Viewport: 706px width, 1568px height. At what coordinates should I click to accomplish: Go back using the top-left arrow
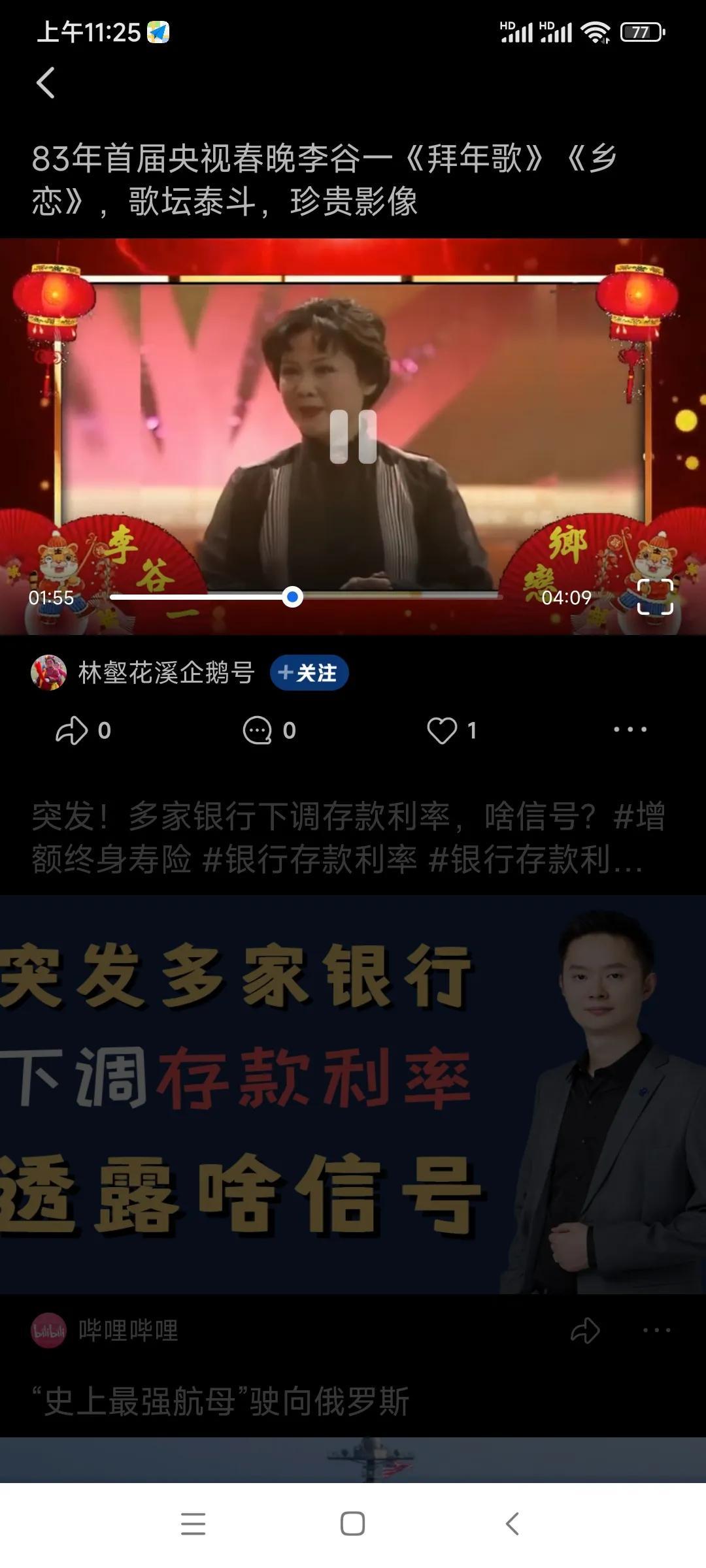coord(45,83)
